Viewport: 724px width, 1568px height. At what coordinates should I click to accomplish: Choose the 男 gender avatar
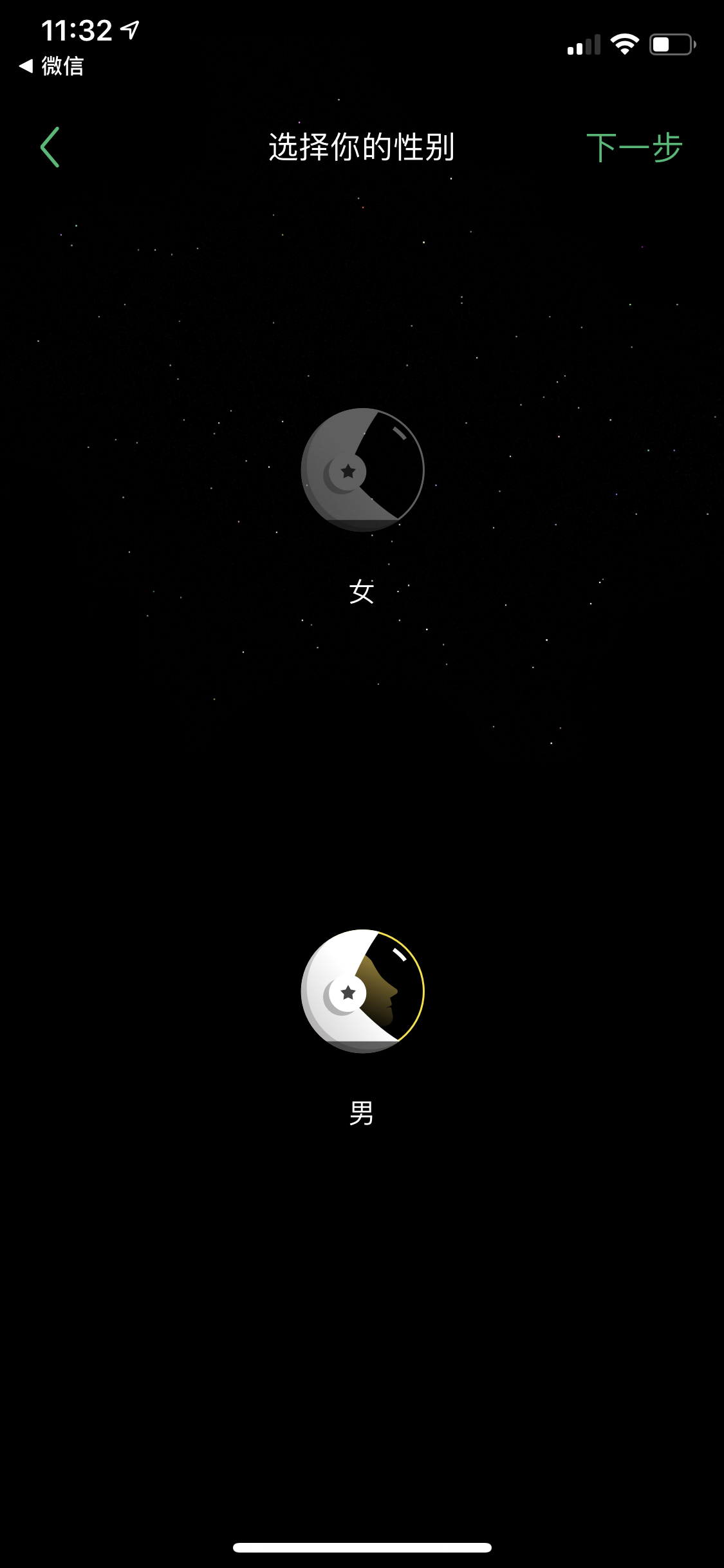tap(362, 991)
